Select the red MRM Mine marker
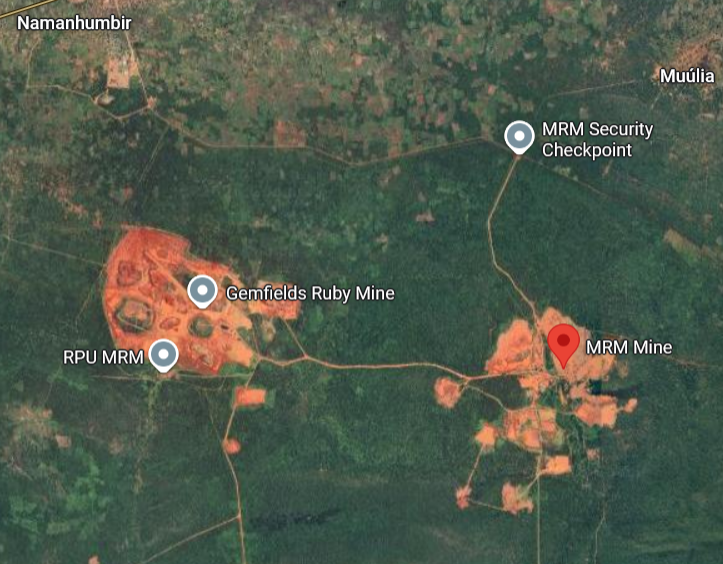The image size is (723, 564). click(x=563, y=344)
